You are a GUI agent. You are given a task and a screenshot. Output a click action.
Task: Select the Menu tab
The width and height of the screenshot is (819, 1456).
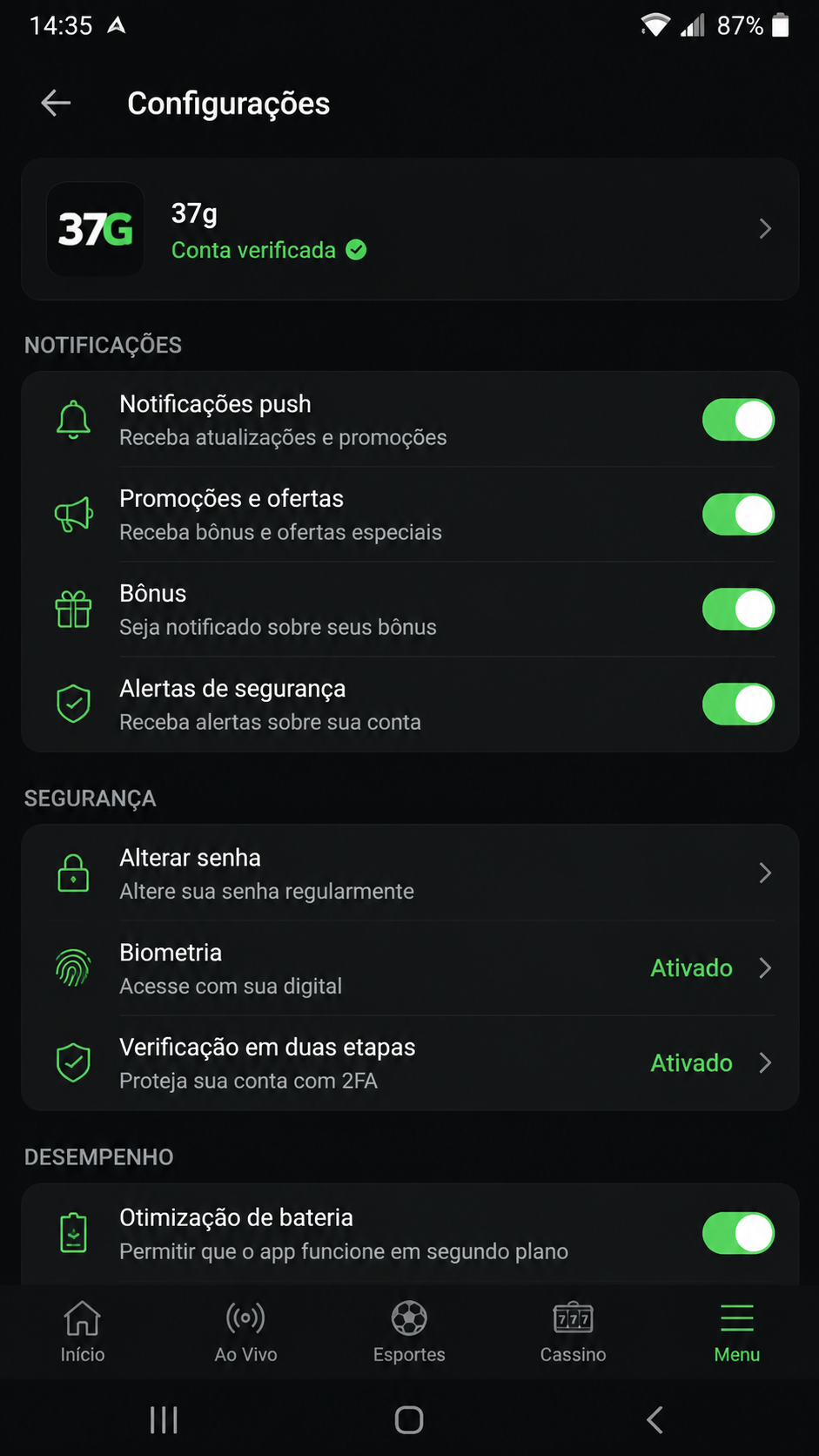click(x=736, y=1332)
